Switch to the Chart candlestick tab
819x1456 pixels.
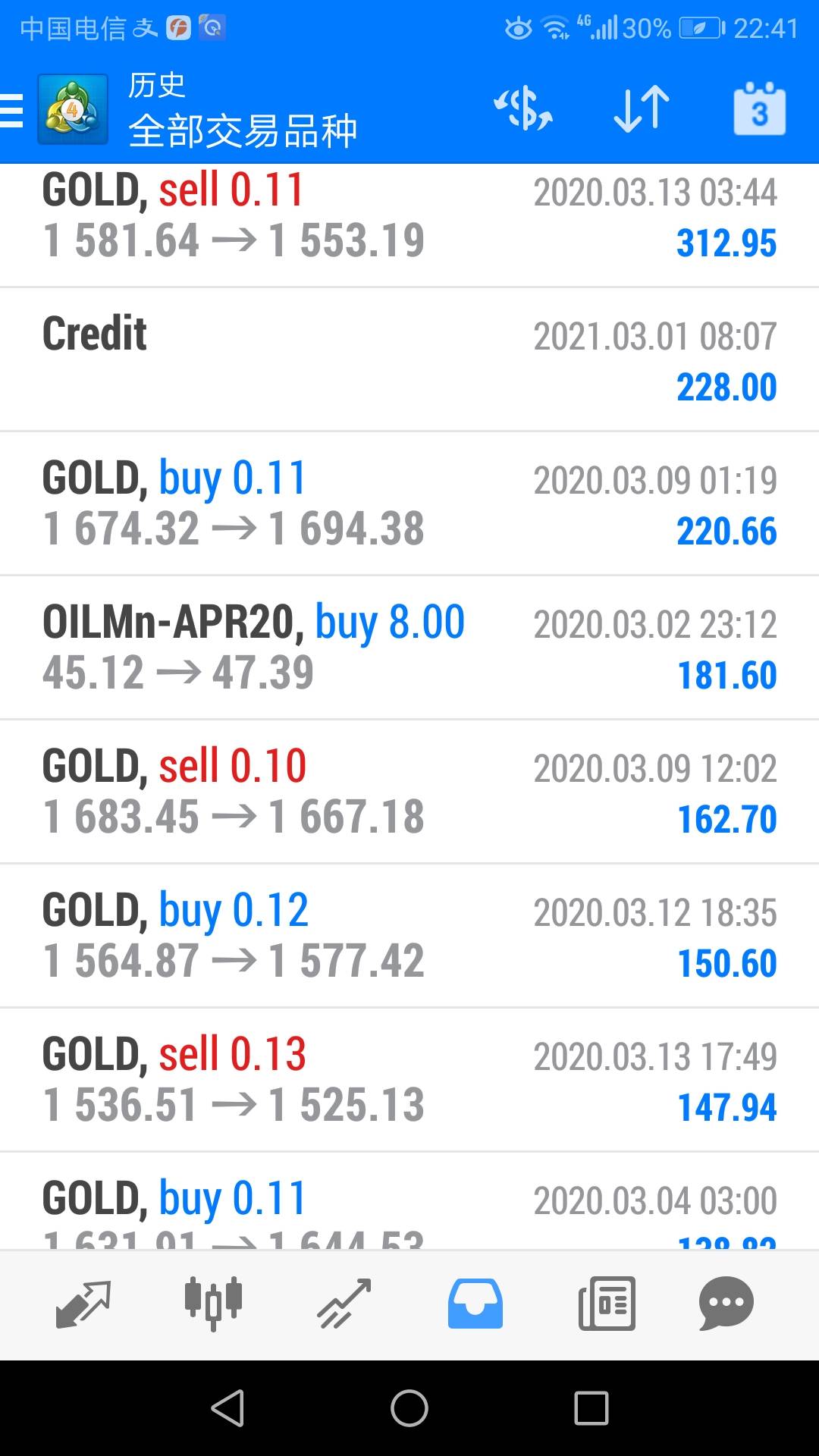click(x=213, y=1304)
